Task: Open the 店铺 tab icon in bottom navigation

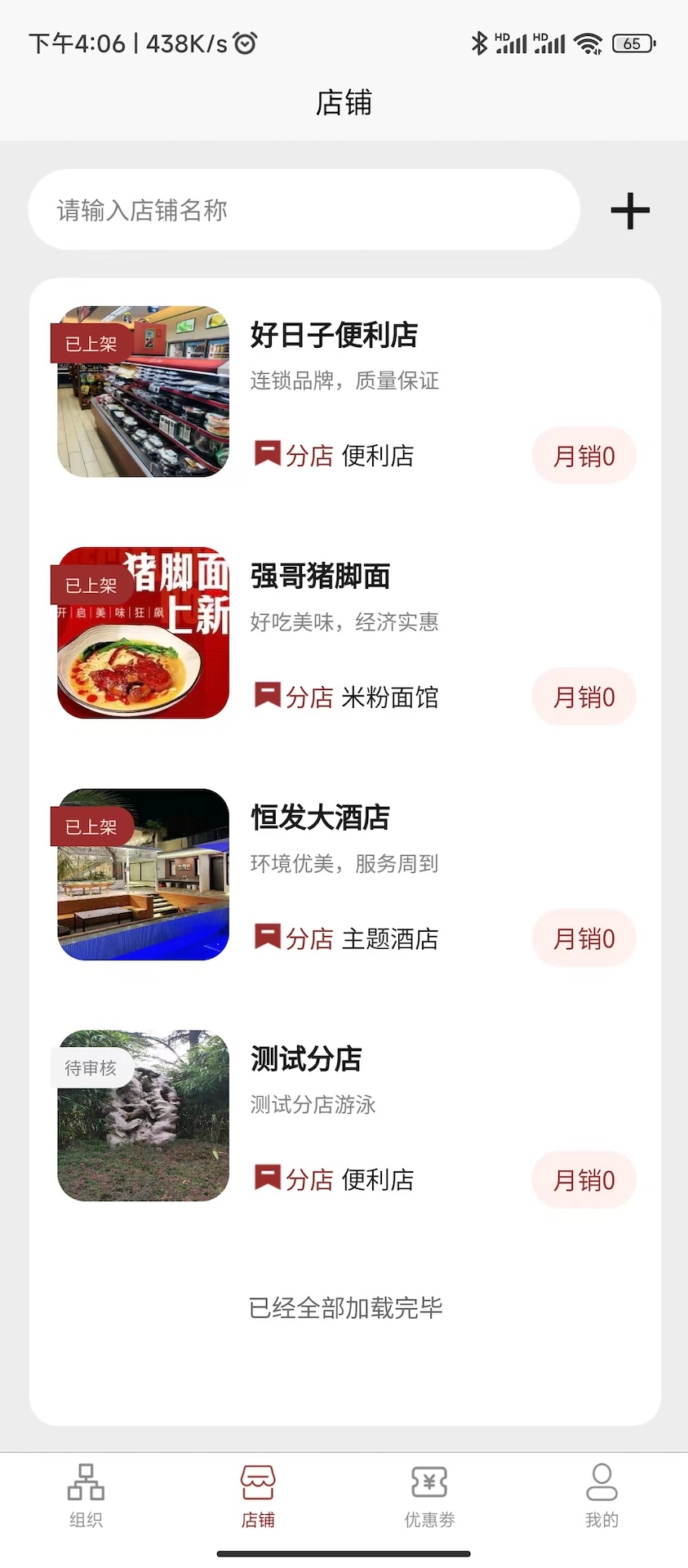Action: (x=258, y=1482)
